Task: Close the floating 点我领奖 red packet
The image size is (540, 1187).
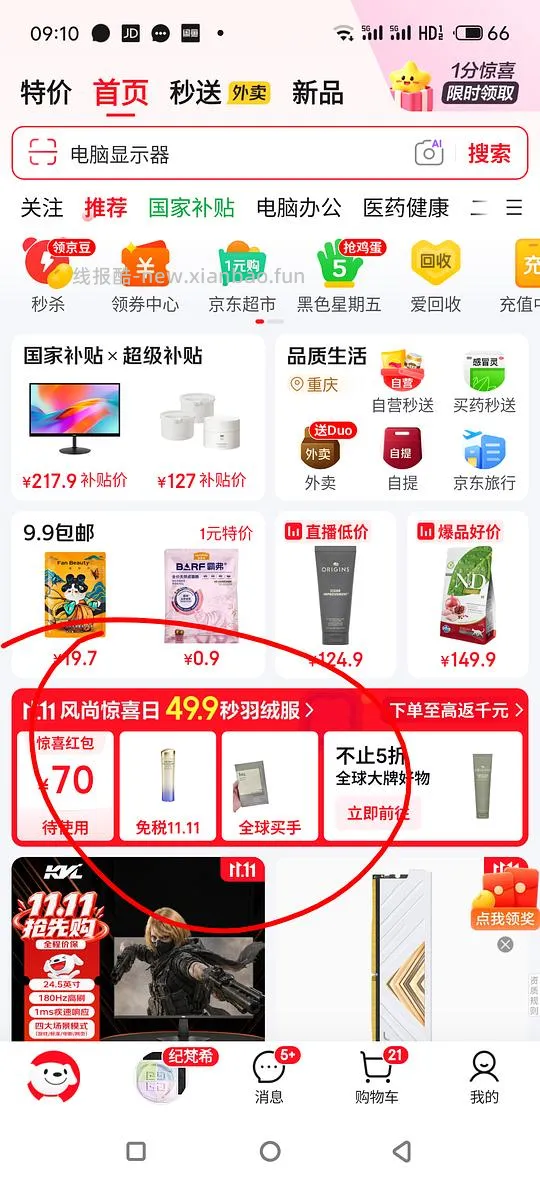Action: click(505, 944)
